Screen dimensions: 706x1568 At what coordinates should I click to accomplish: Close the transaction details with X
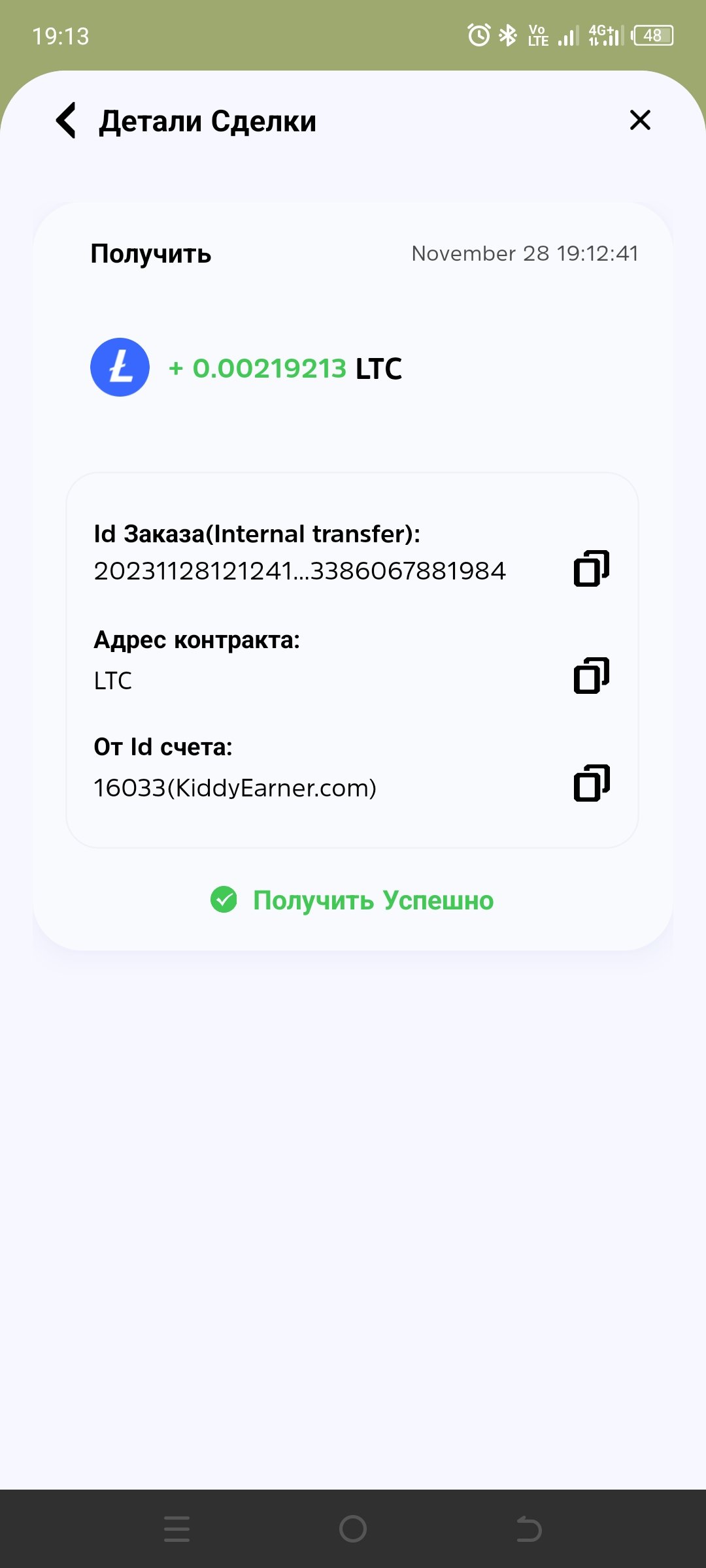(x=640, y=120)
